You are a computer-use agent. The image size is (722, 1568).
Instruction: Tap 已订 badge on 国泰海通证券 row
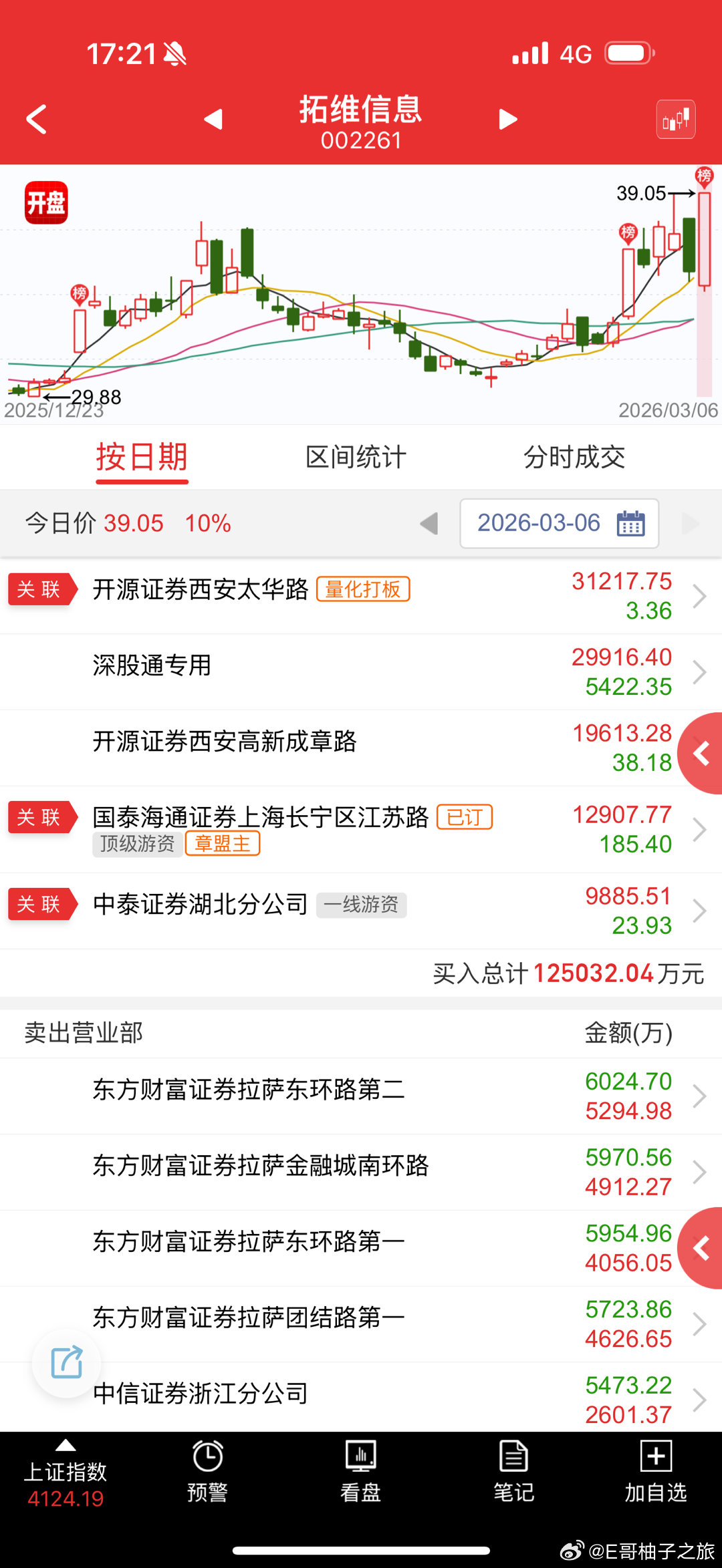464,817
